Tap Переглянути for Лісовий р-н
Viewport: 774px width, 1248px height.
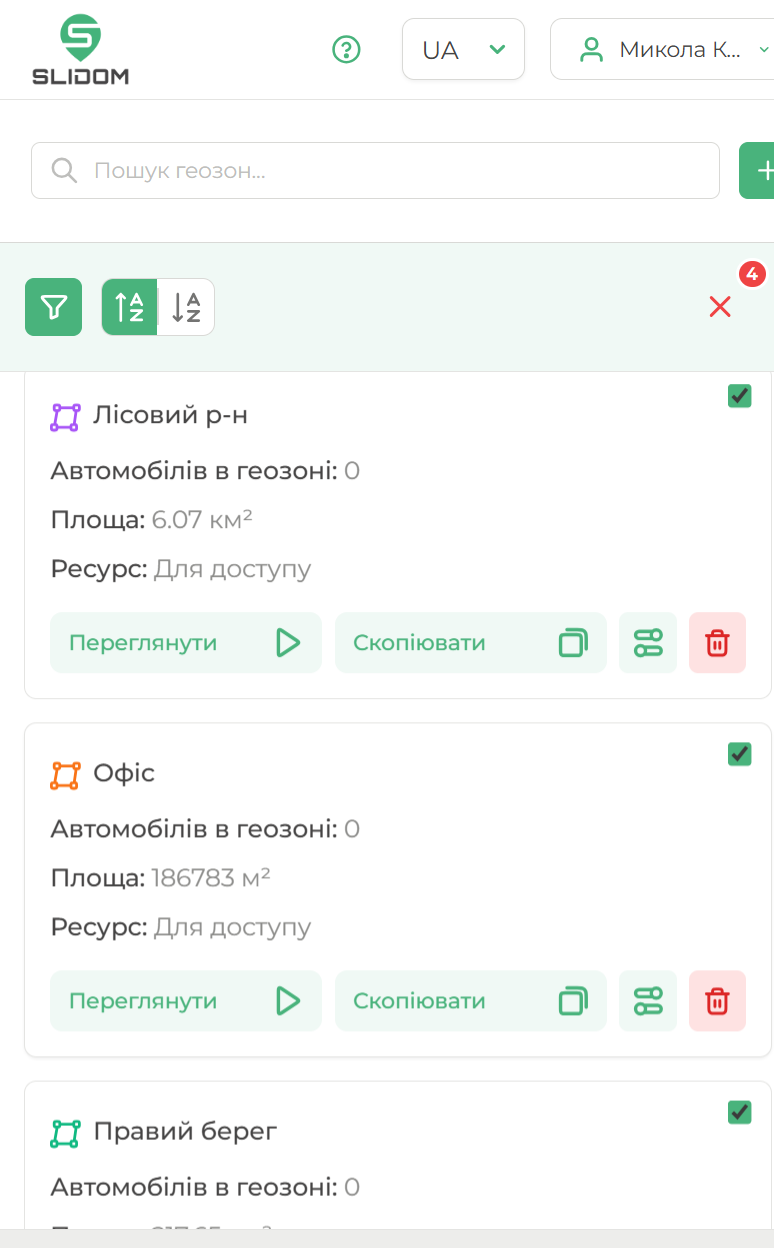point(185,642)
